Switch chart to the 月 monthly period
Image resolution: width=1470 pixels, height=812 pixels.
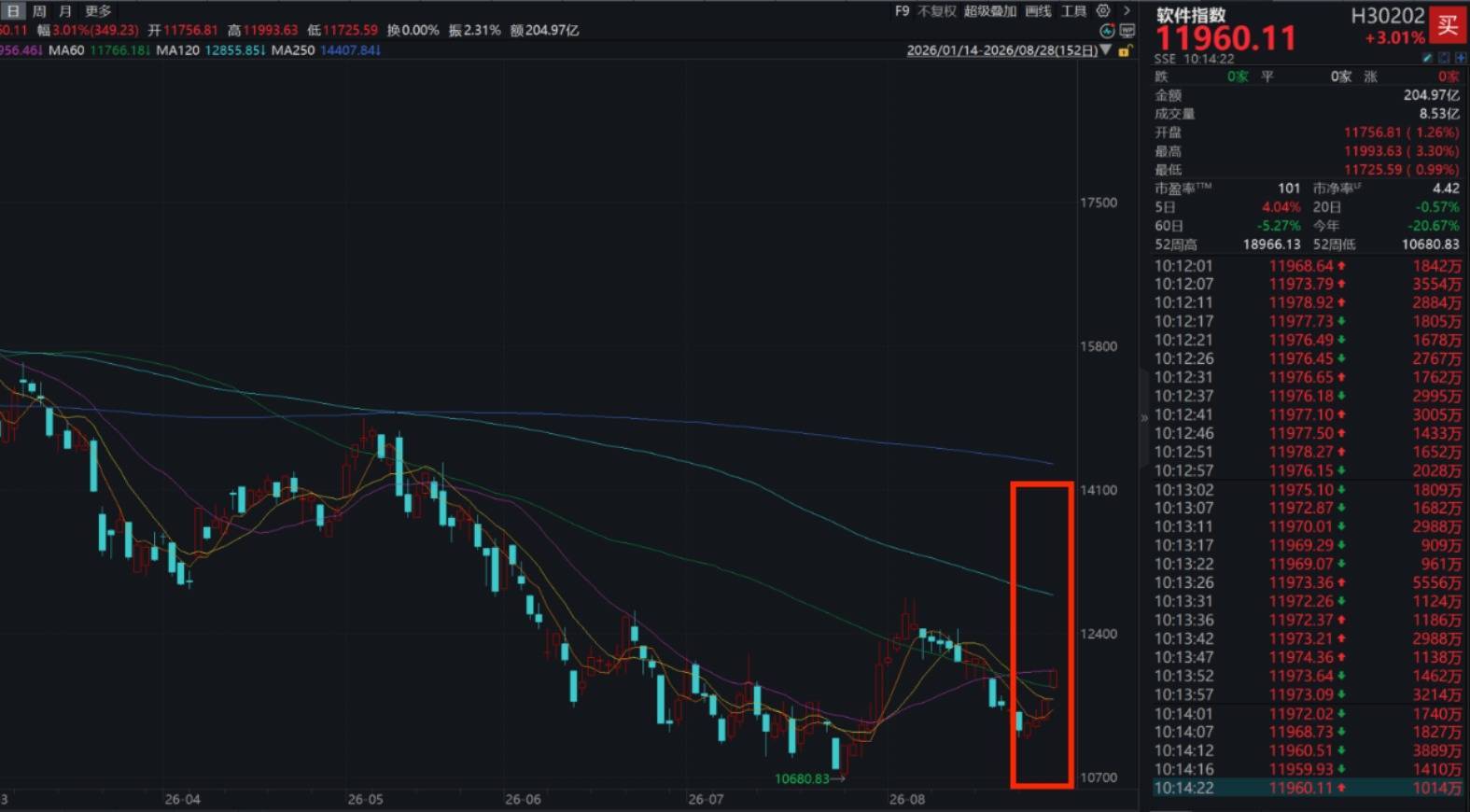65,11
